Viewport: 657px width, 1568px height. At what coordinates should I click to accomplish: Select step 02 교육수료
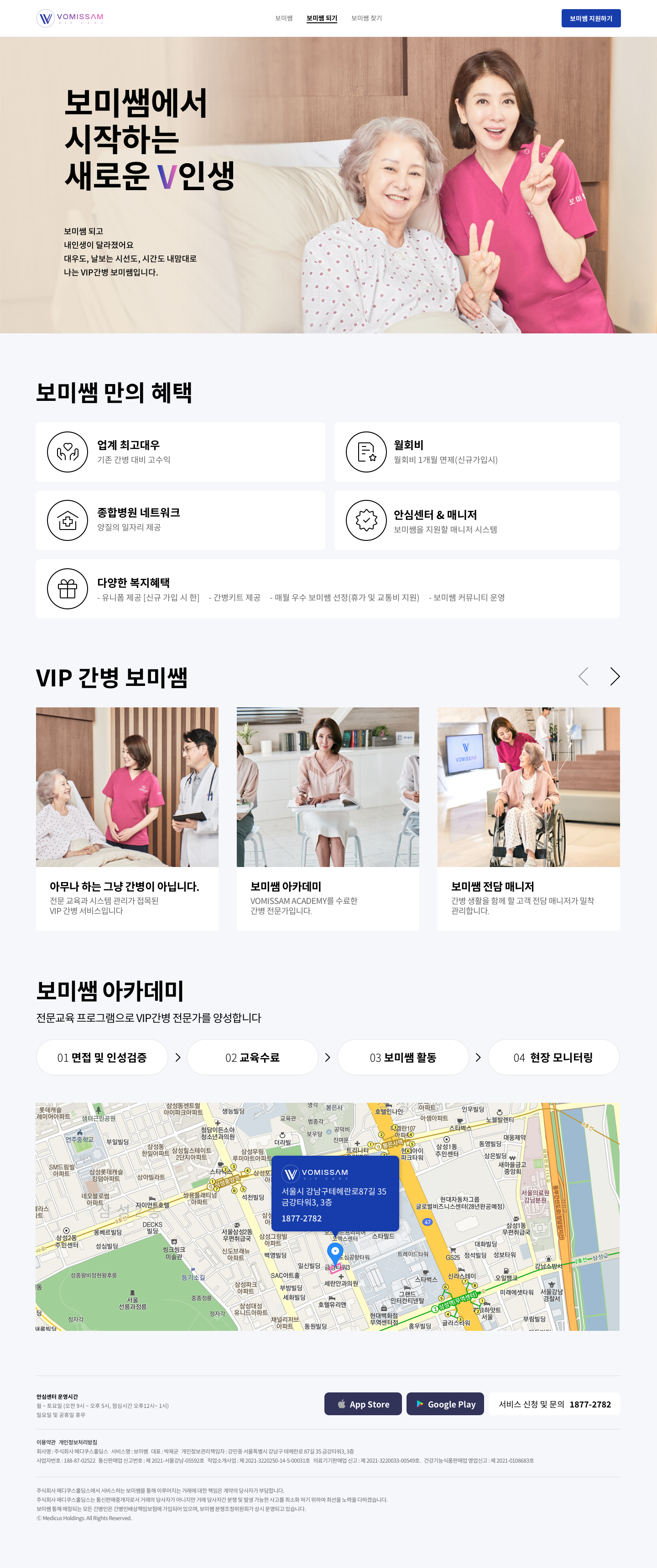[x=252, y=1057]
